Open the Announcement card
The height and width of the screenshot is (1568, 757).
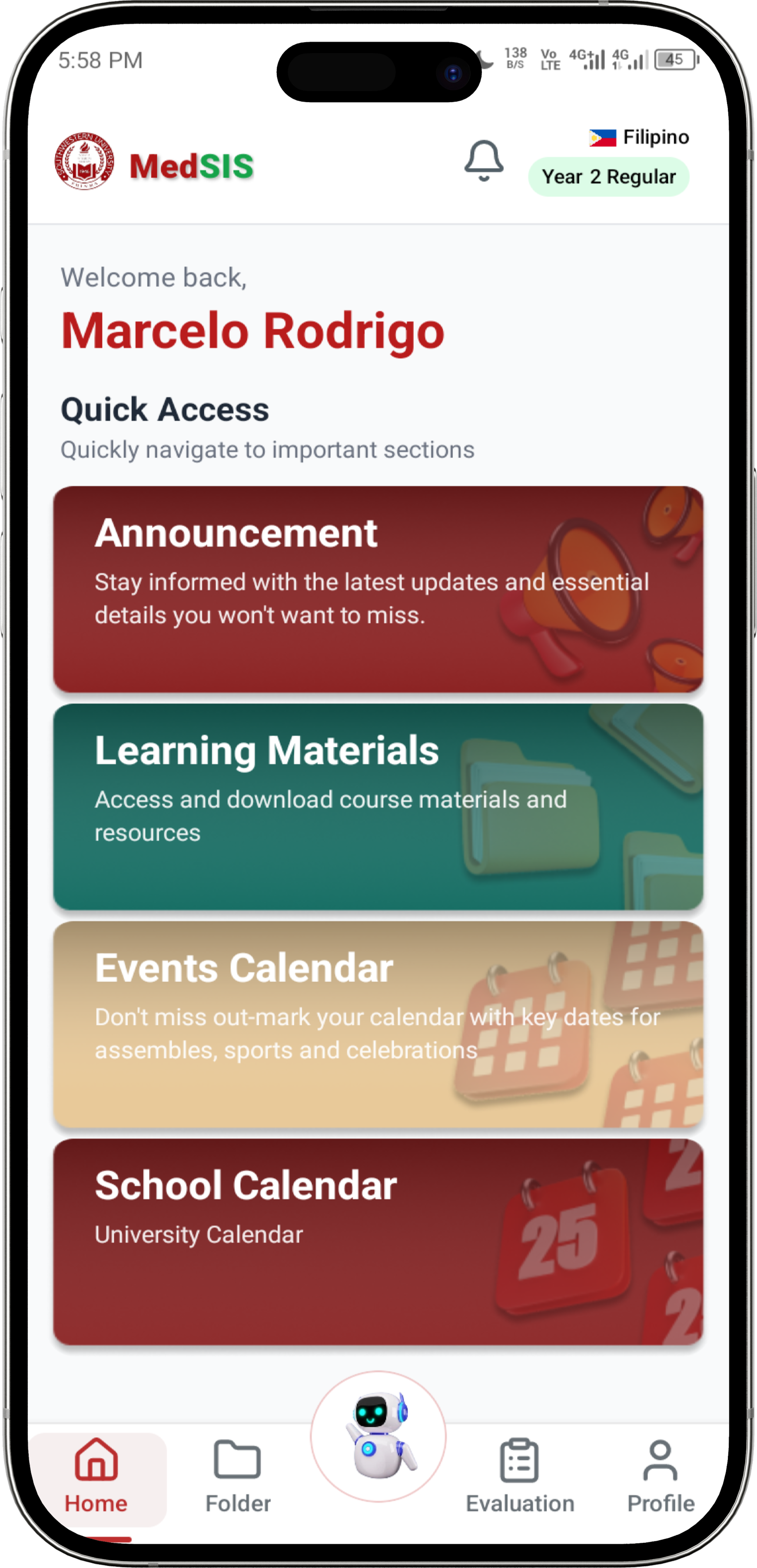click(x=378, y=589)
